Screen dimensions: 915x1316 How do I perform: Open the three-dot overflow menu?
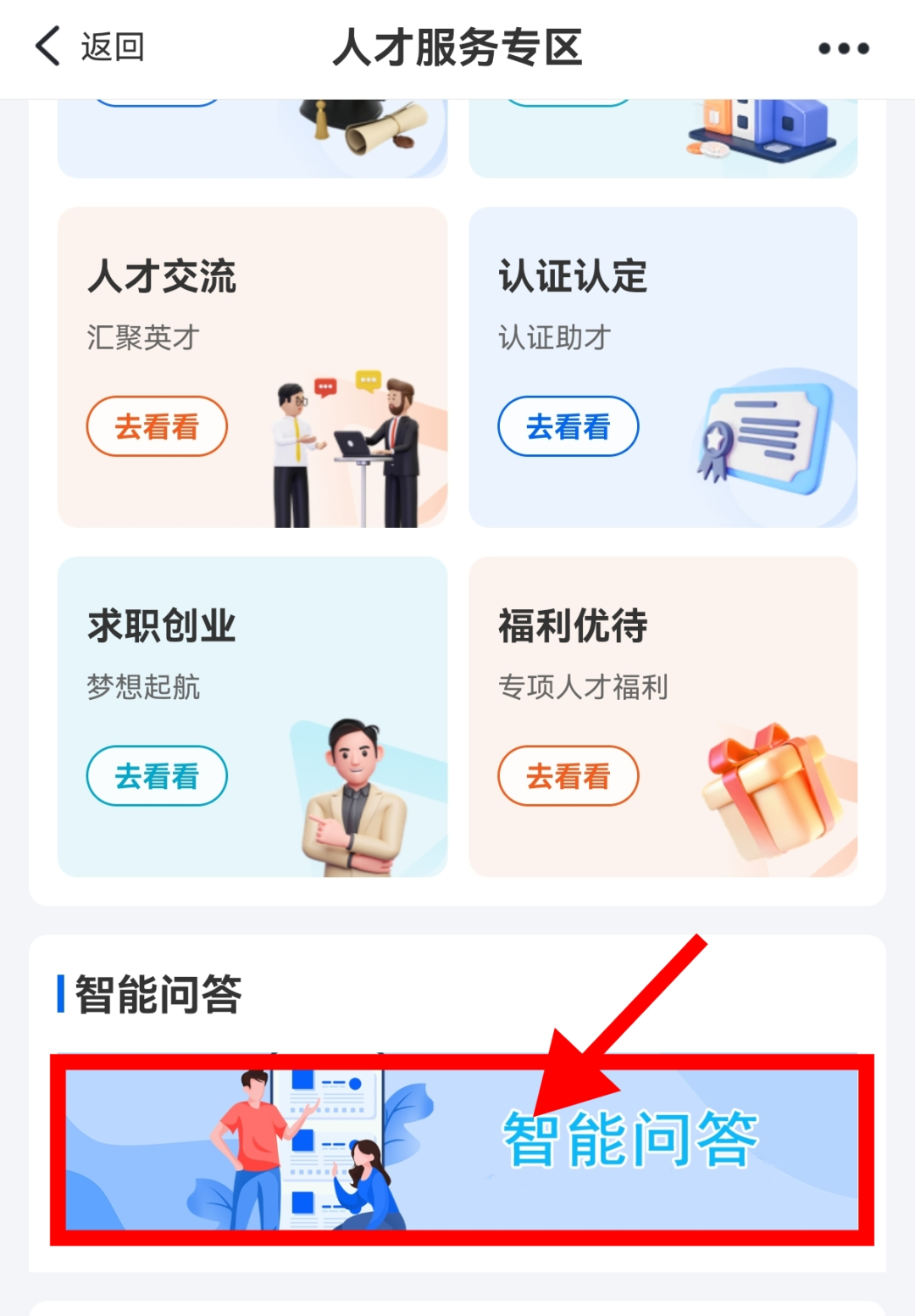coord(843,48)
